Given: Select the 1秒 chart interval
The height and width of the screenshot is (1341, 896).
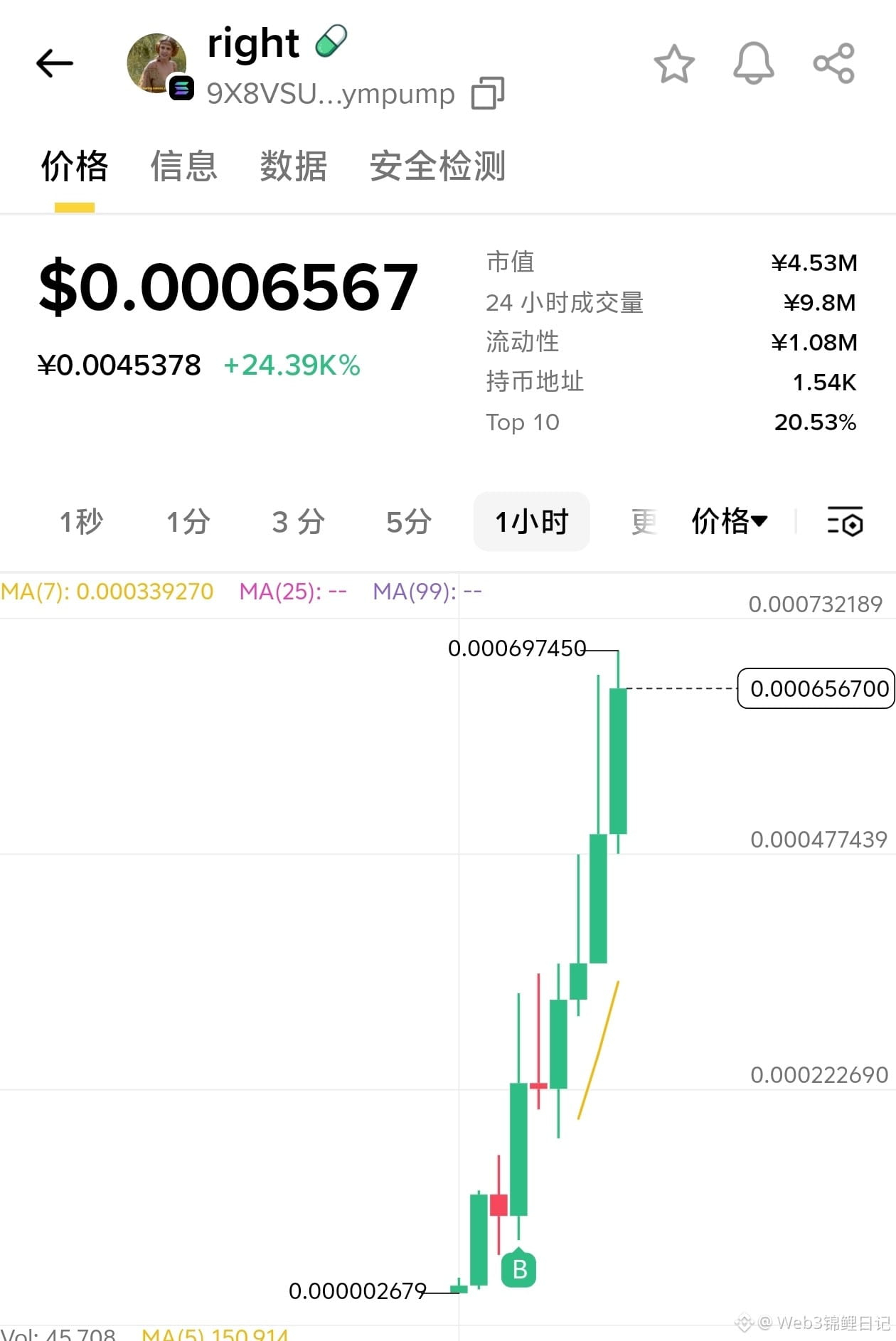Looking at the screenshot, I should coord(81,522).
